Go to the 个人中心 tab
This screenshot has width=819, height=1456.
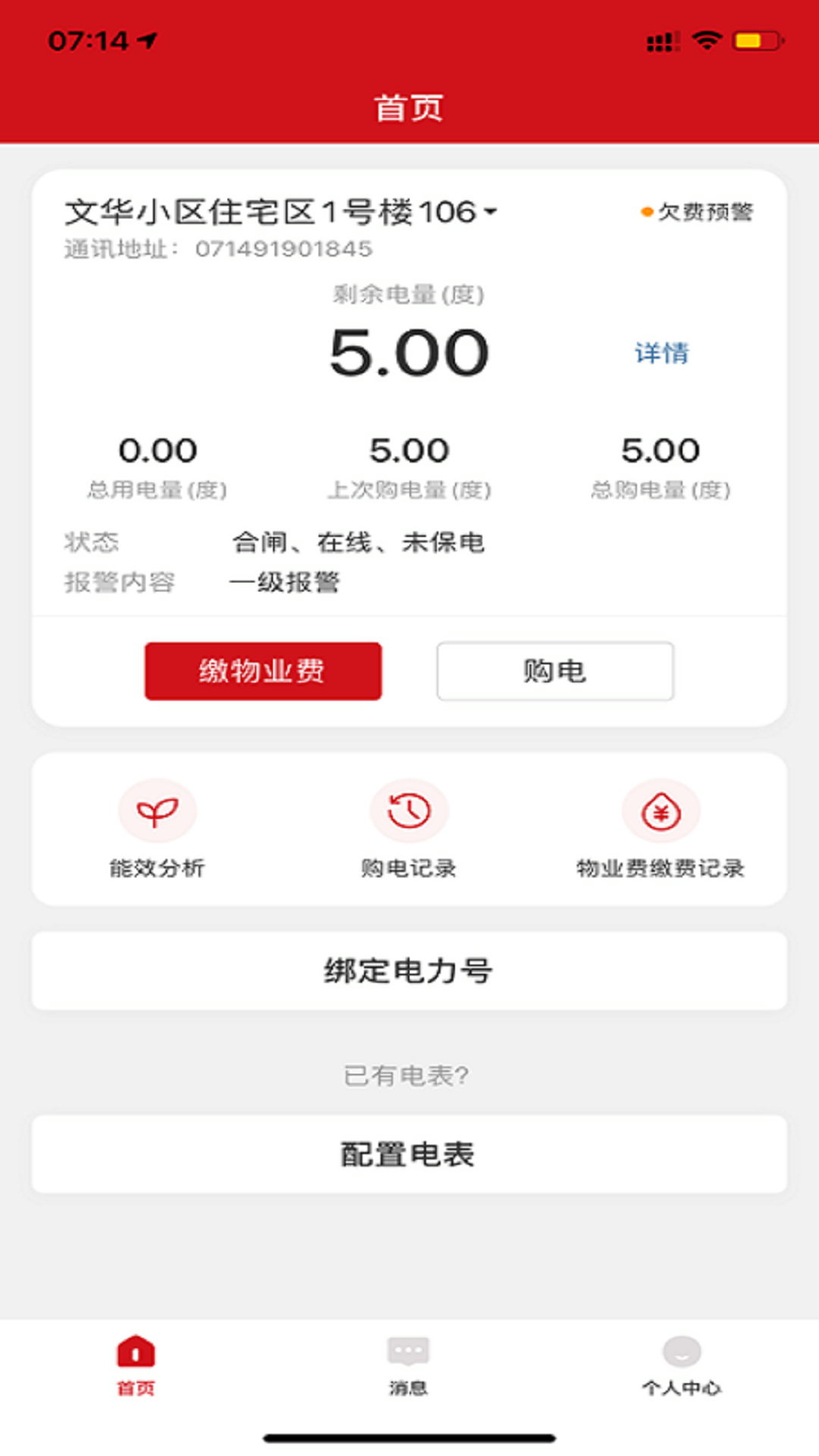coord(681,1365)
